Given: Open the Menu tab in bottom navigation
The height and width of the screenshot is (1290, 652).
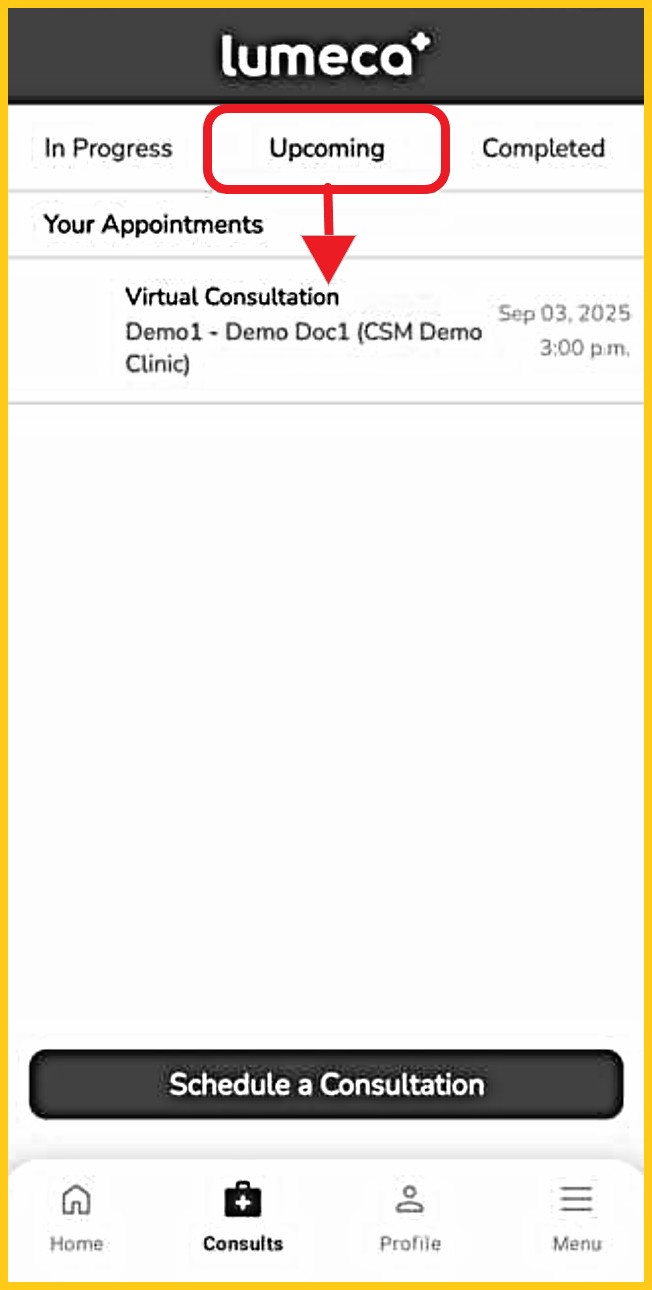Looking at the screenshot, I should (577, 1216).
